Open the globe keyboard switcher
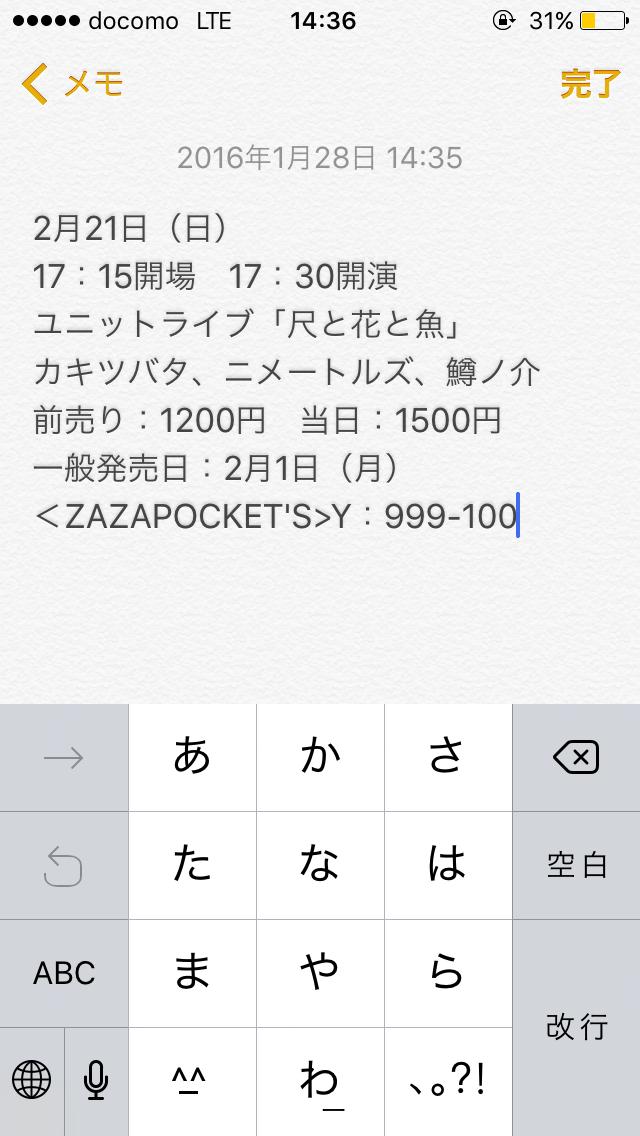This screenshot has height=1136, width=640. pyautogui.click(x=32, y=1080)
